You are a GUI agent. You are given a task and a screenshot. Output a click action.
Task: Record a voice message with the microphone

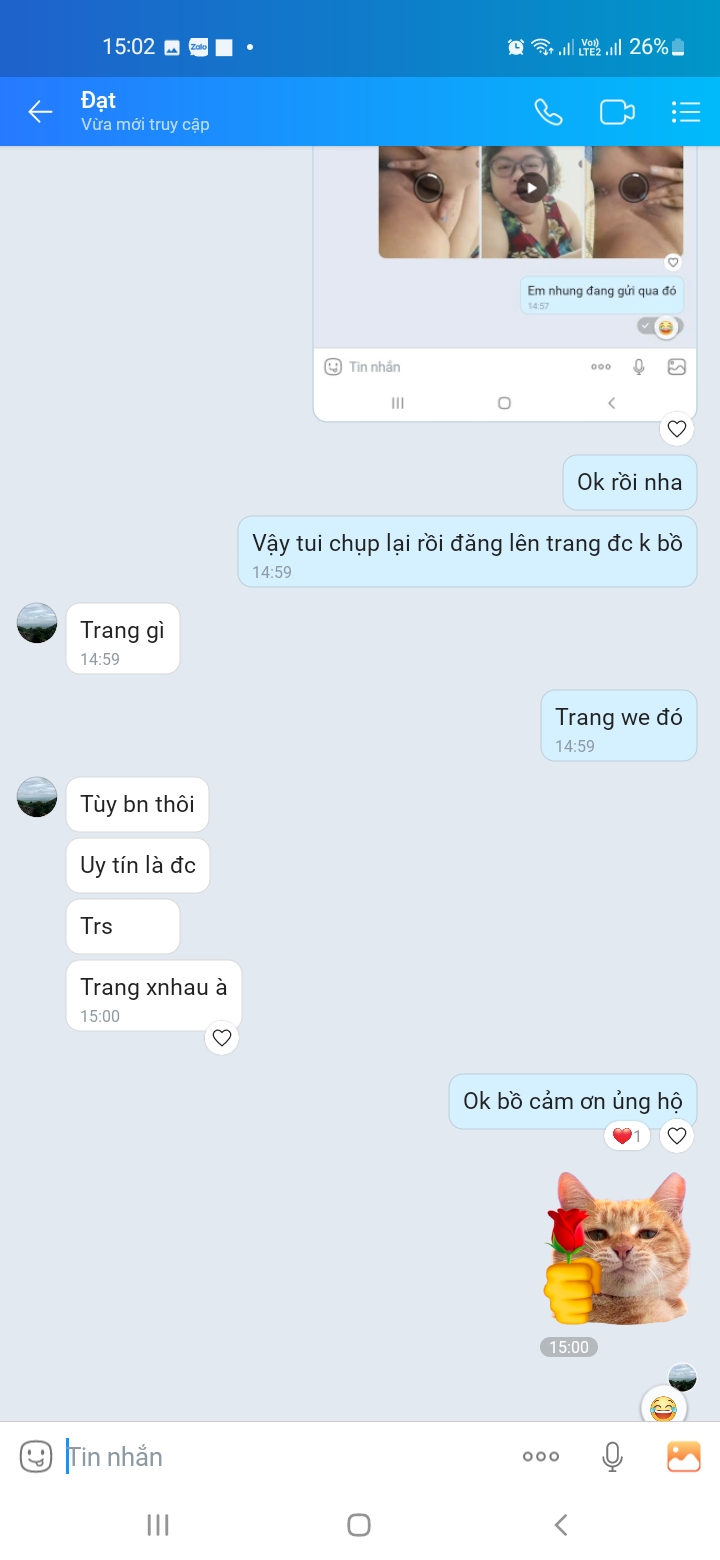tap(613, 1457)
